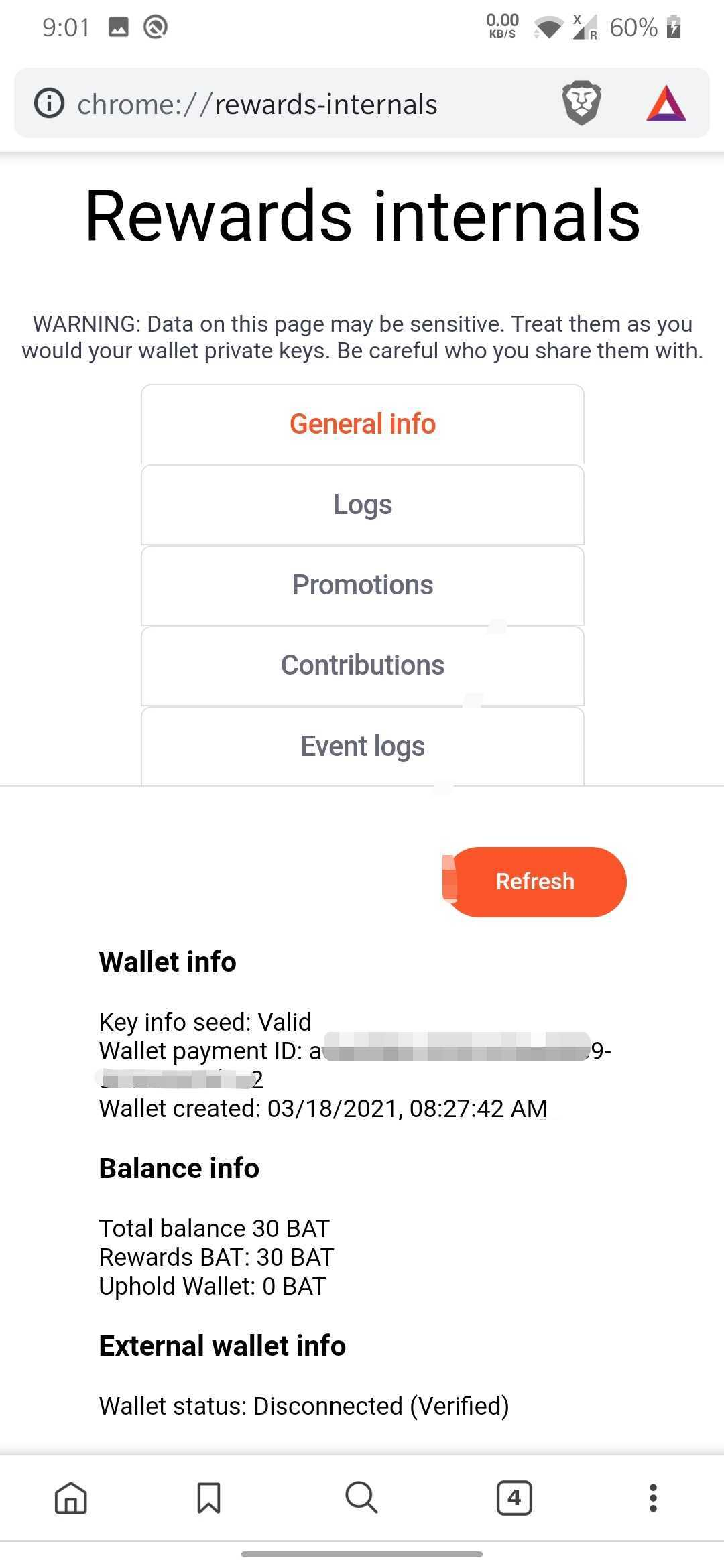The width and height of the screenshot is (724, 1568).
Task: Open the Brave Rewards BAT triangle icon
Action: pyautogui.click(x=666, y=104)
